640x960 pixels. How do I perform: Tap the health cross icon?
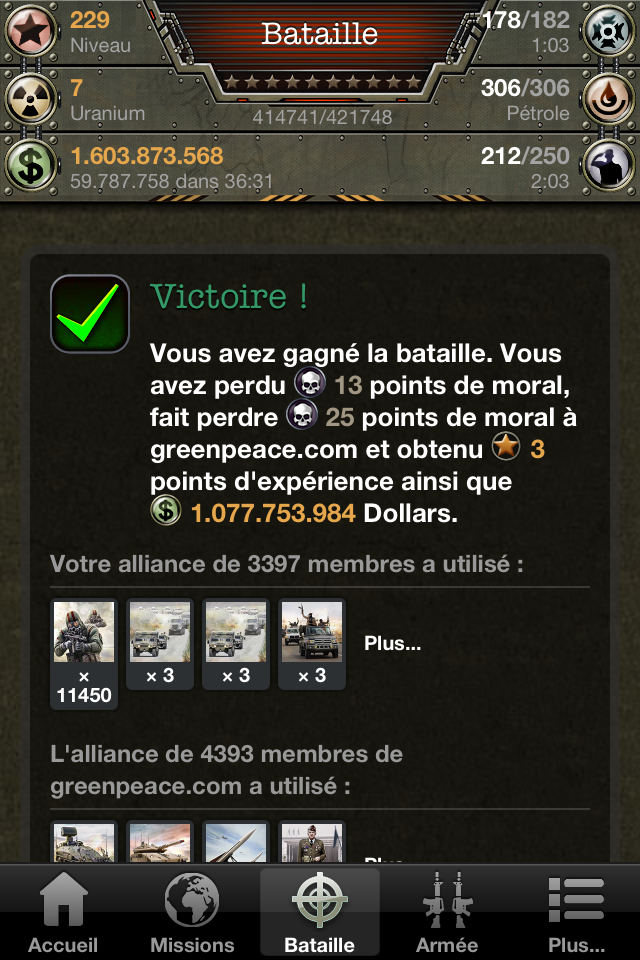pyautogui.click(x=610, y=30)
